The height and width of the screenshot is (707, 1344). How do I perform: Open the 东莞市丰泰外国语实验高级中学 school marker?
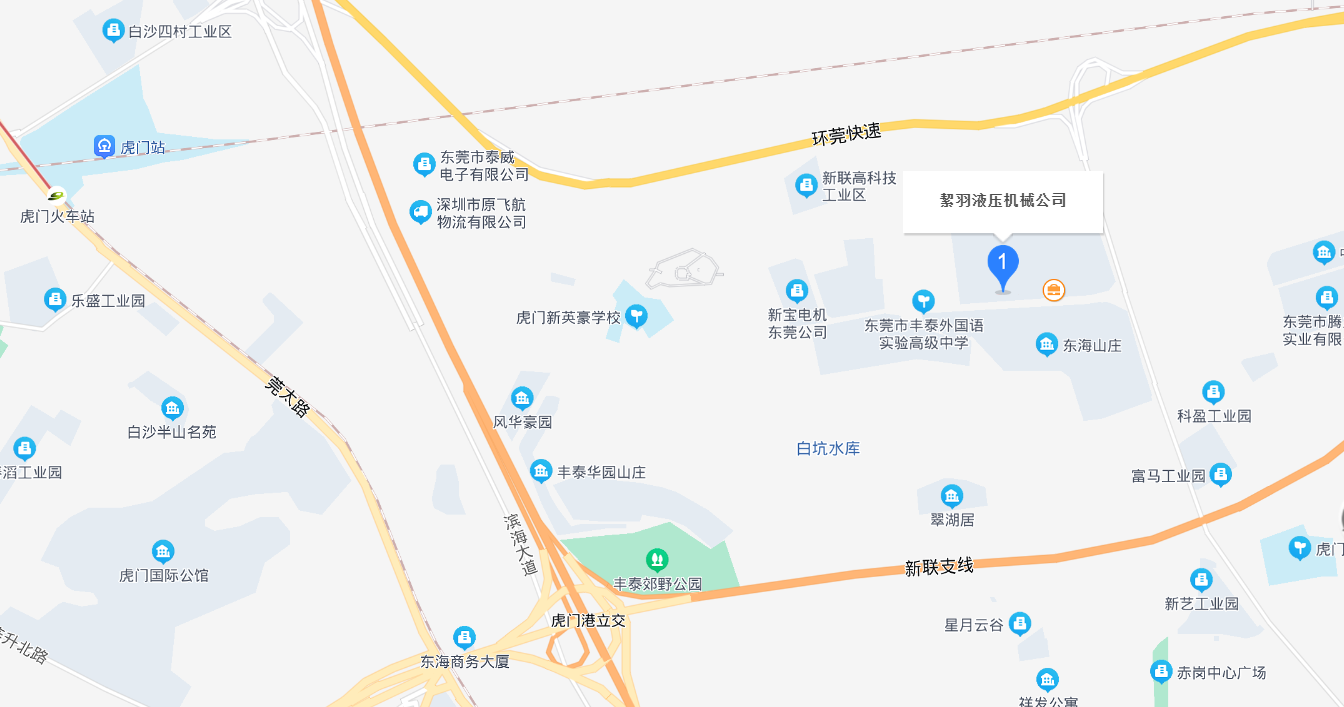(x=924, y=301)
